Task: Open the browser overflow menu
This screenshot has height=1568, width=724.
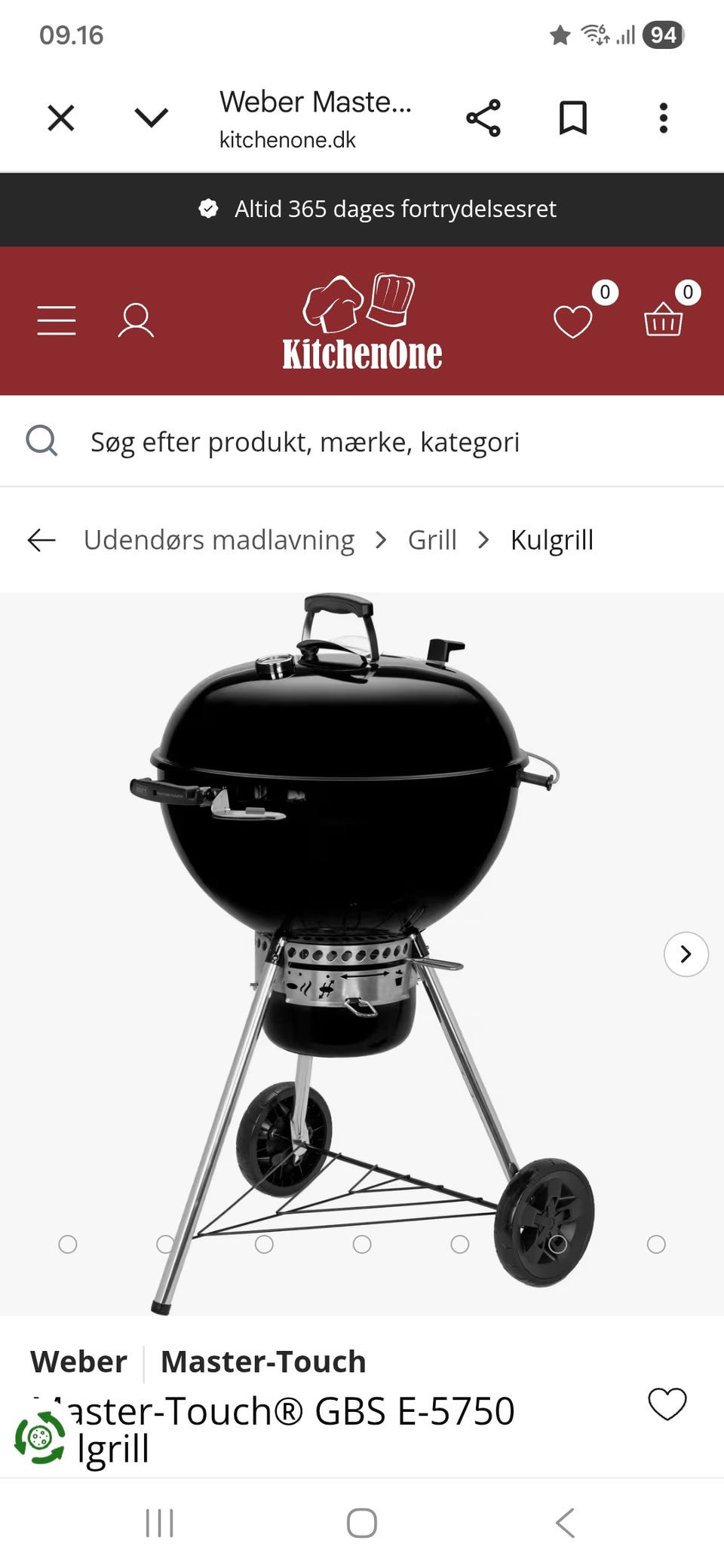Action: (664, 118)
